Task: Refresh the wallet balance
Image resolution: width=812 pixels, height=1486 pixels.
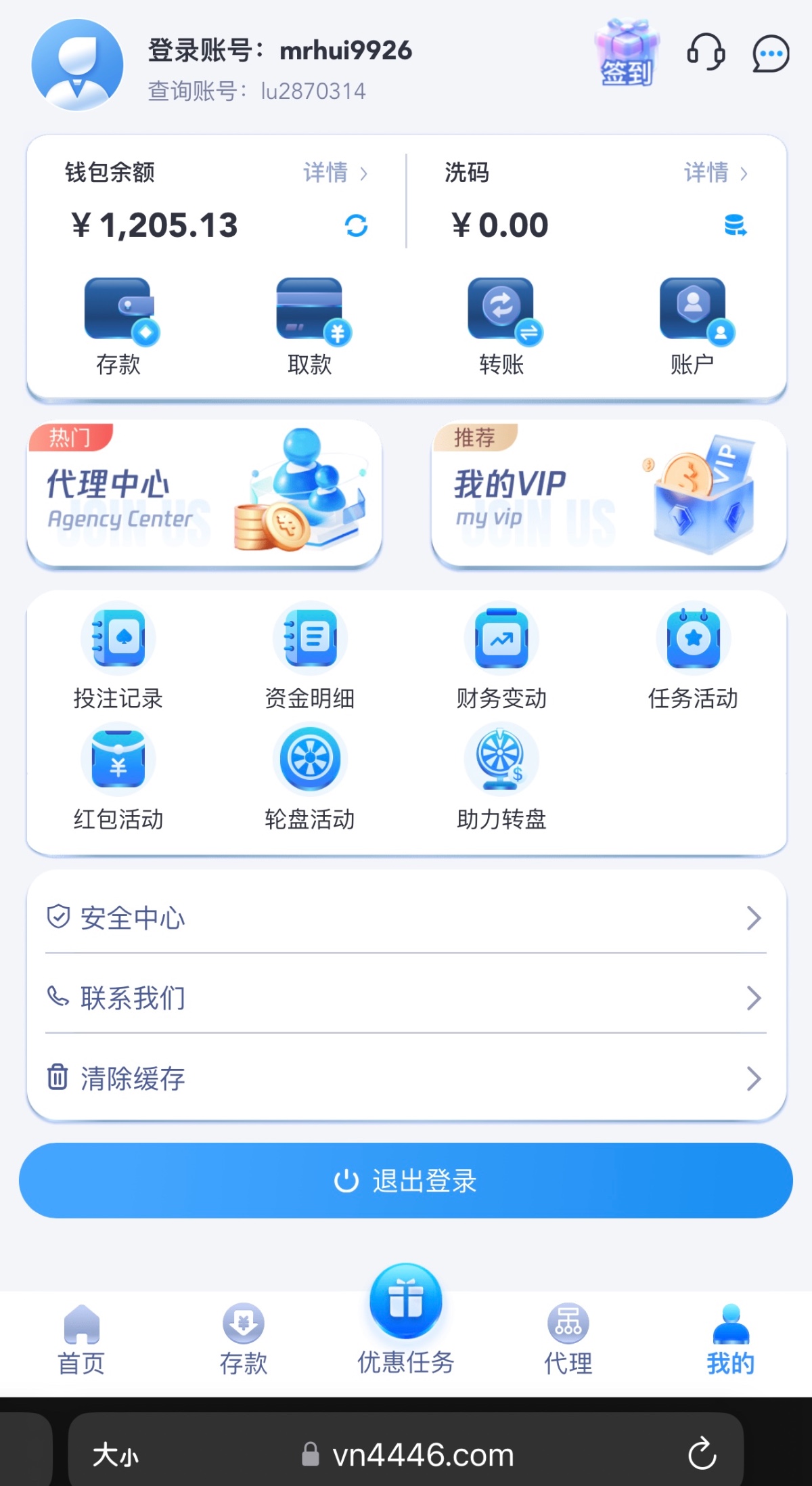Action: coord(356,225)
